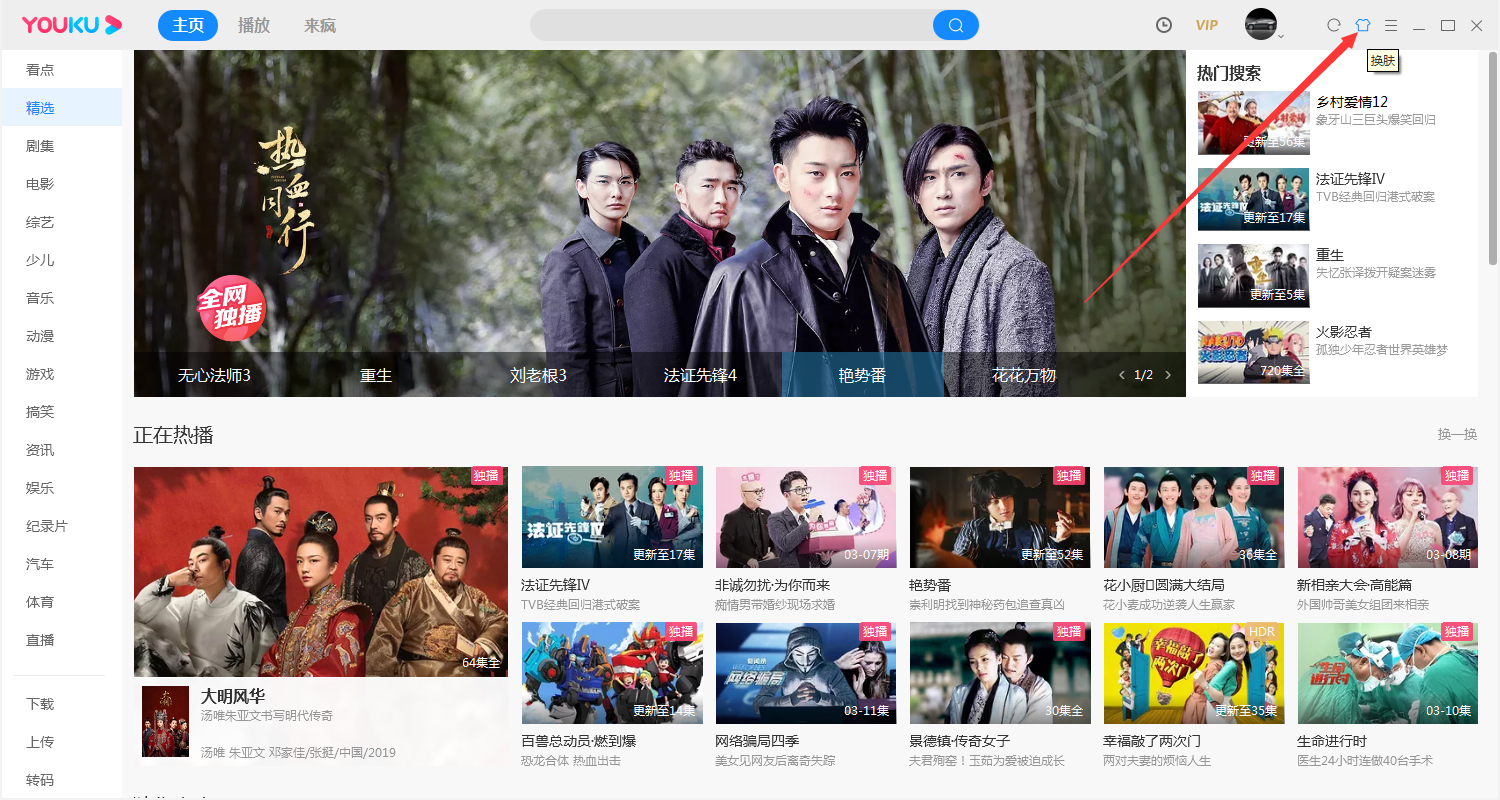Tap the refresh icon
The width and height of the screenshot is (1500, 800).
click(1334, 25)
